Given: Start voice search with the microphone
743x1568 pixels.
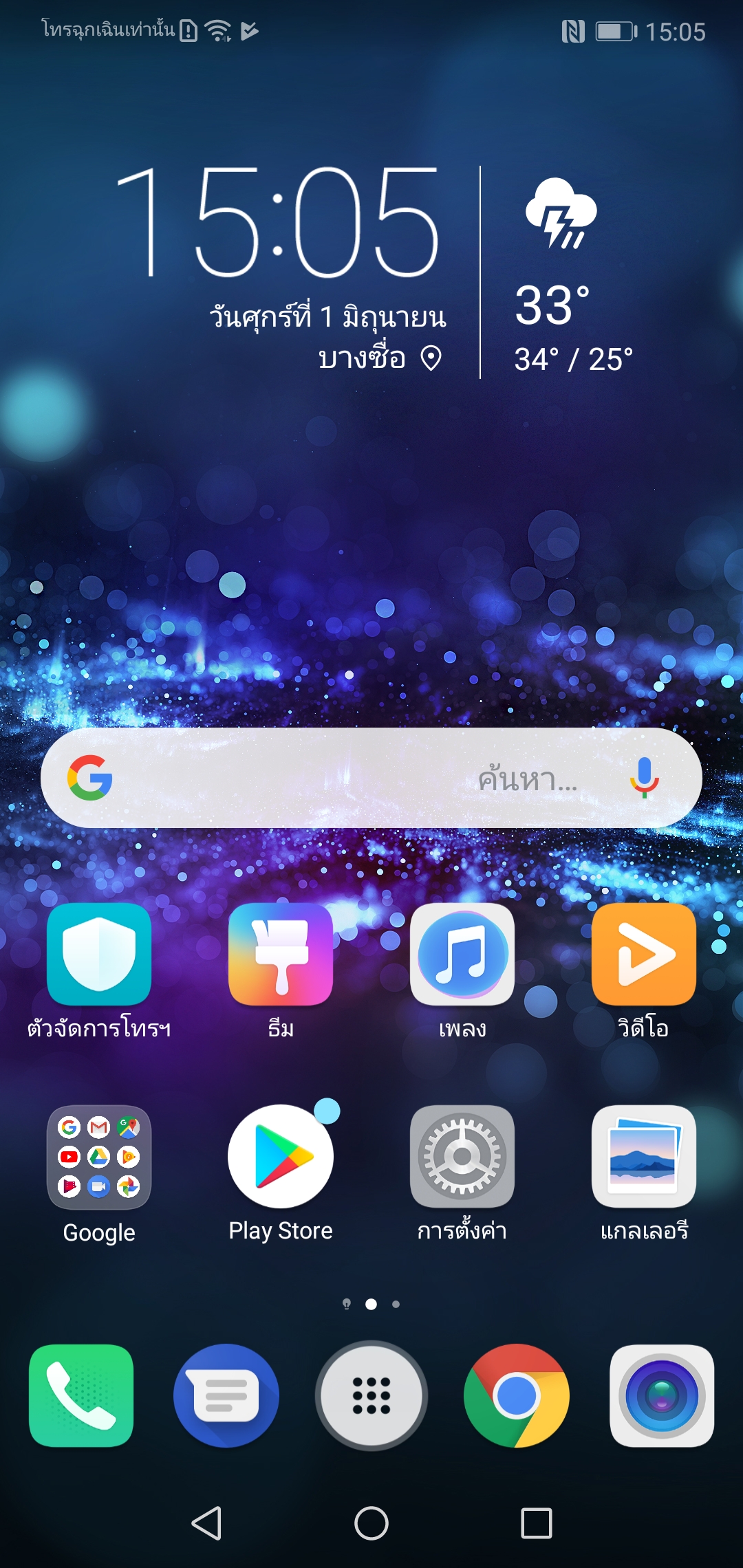Looking at the screenshot, I should click(x=644, y=778).
